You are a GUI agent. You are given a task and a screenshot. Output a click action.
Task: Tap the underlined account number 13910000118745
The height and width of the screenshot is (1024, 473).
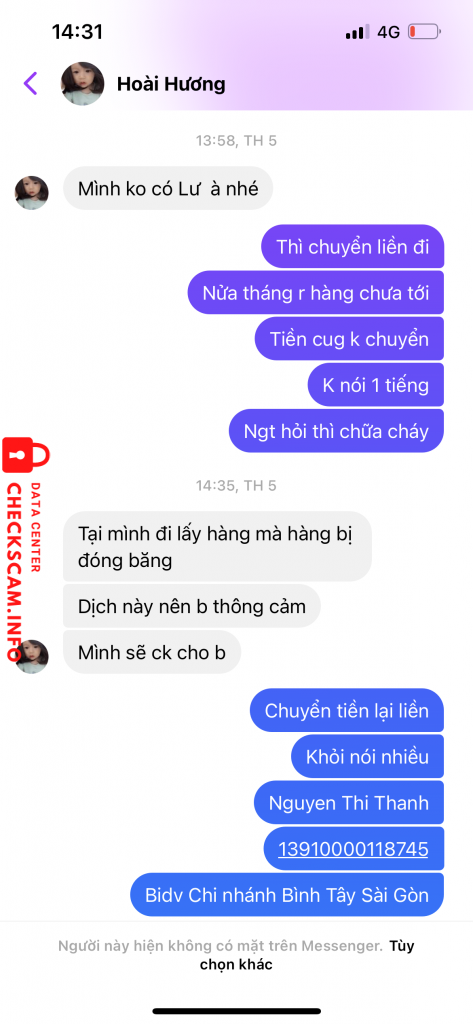click(x=353, y=849)
